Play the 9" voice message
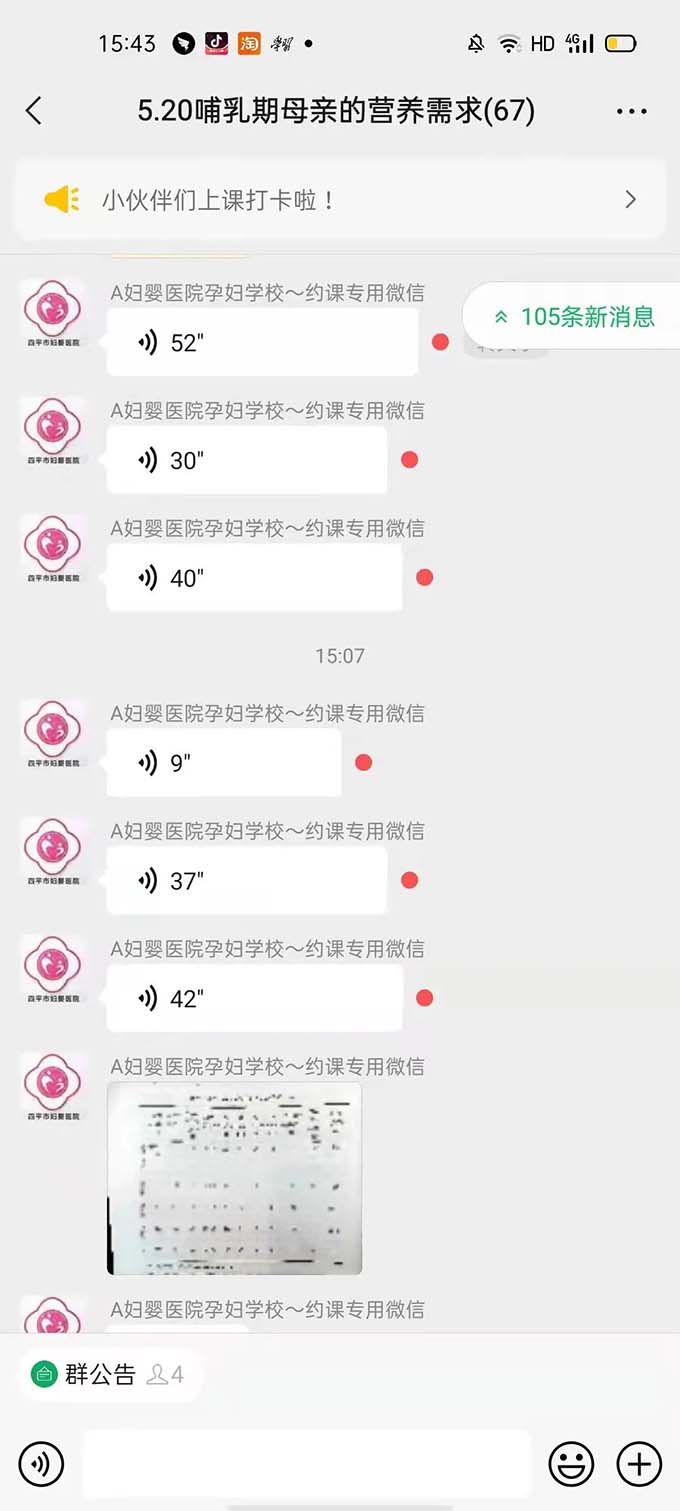 pyautogui.click(x=223, y=763)
